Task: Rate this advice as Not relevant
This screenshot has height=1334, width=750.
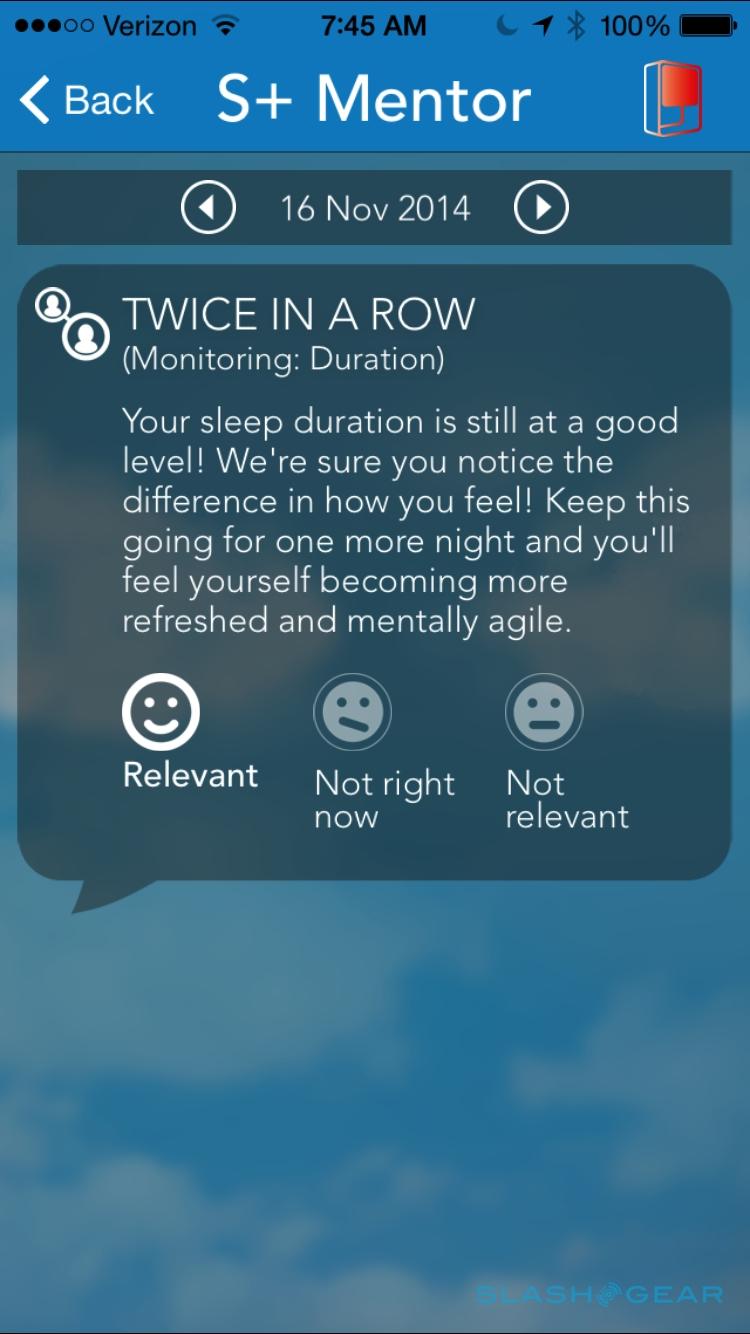Action: (544, 712)
